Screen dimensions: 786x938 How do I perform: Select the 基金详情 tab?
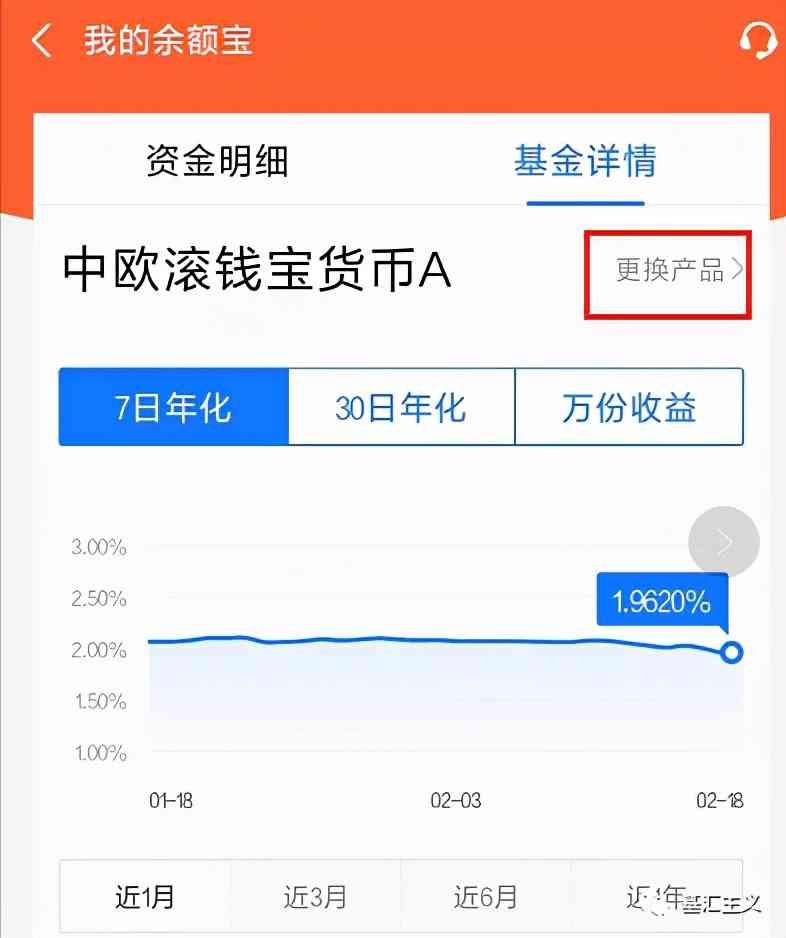pyautogui.click(x=585, y=161)
